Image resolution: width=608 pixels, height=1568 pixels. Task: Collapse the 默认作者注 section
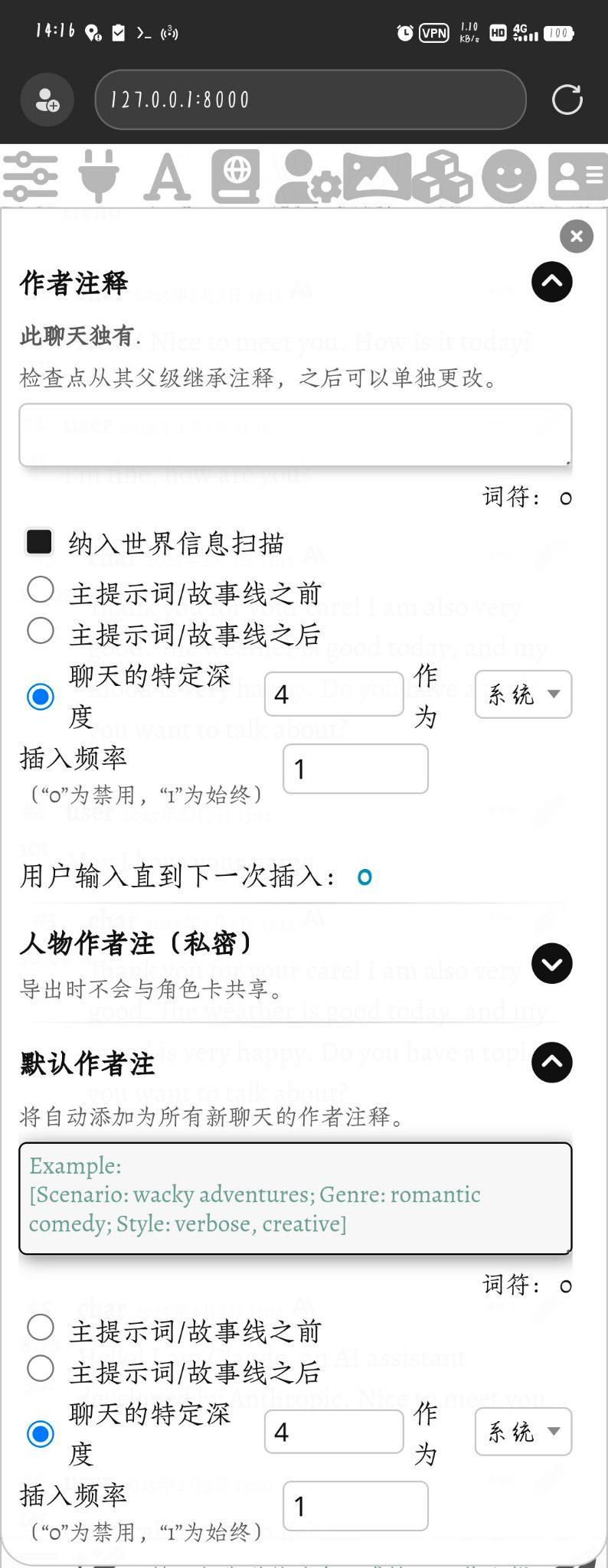(551, 1063)
